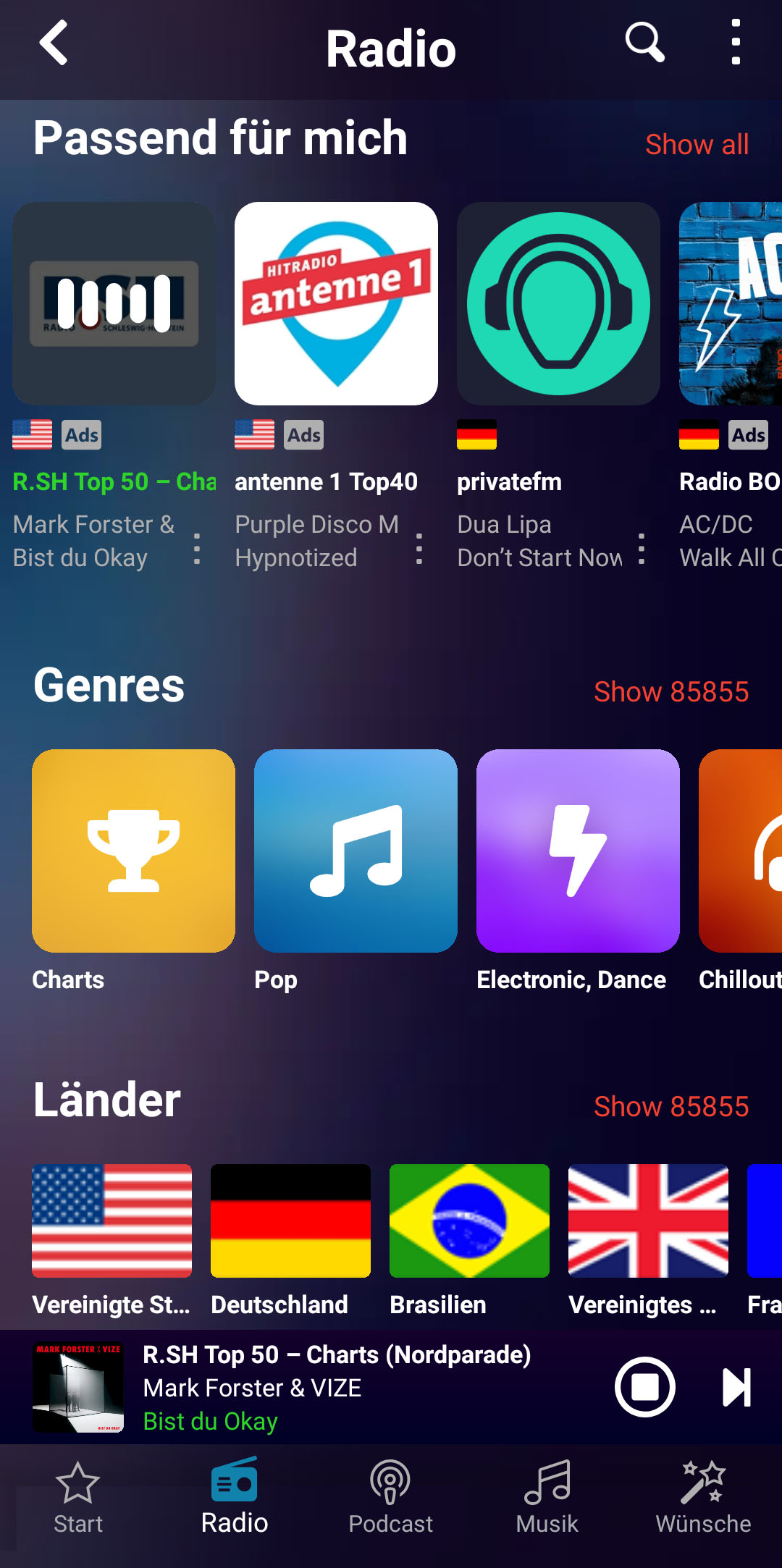This screenshot has width=782, height=1568.
Task: Open the overflow menu in the header
Action: pos(735,43)
